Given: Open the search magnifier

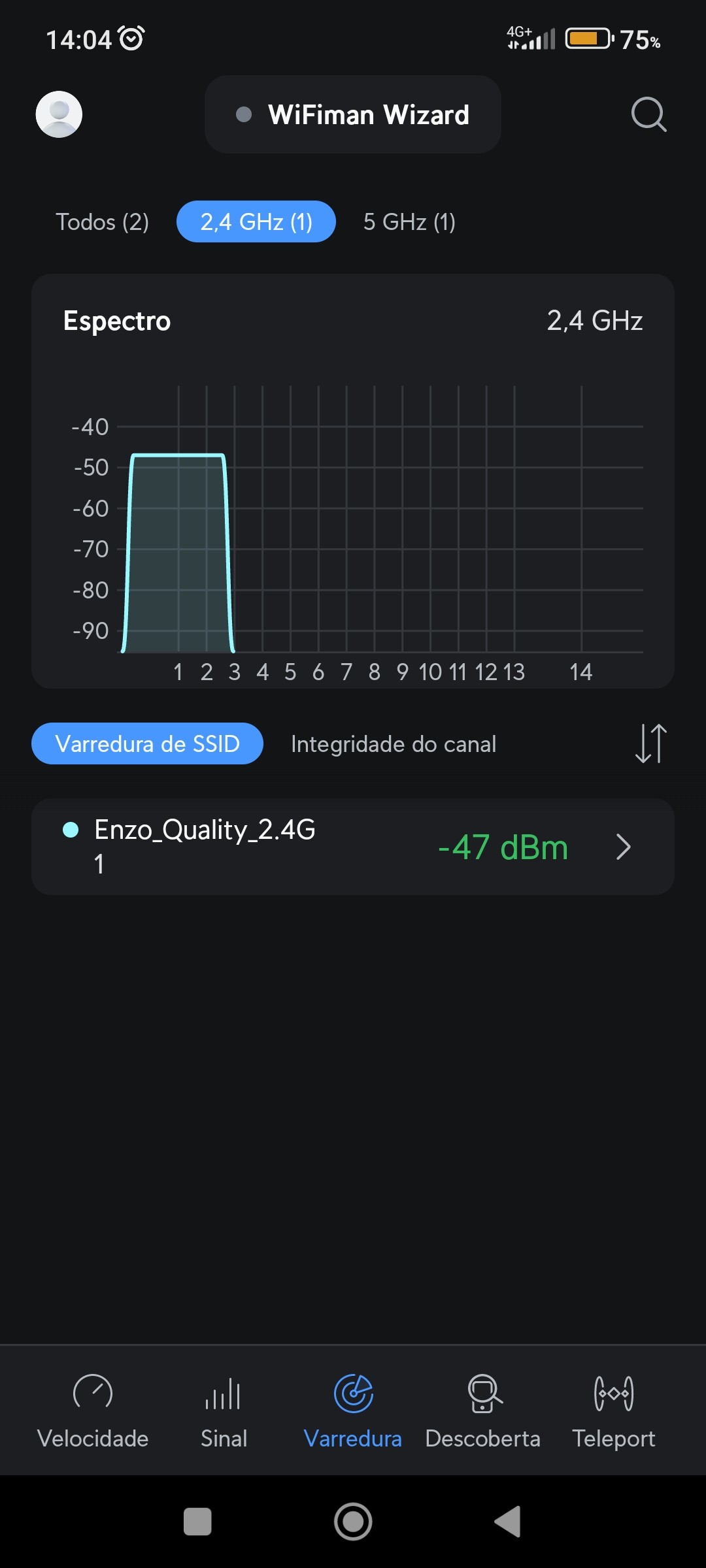Looking at the screenshot, I should pyautogui.click(x=648, y=114).
